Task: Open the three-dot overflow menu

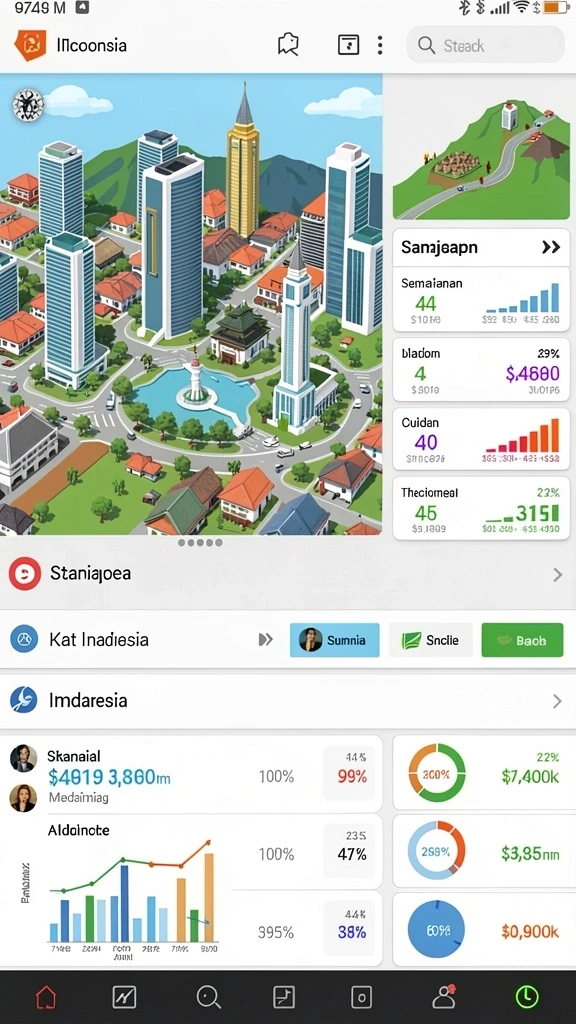Action: click(x=380, y=45)
